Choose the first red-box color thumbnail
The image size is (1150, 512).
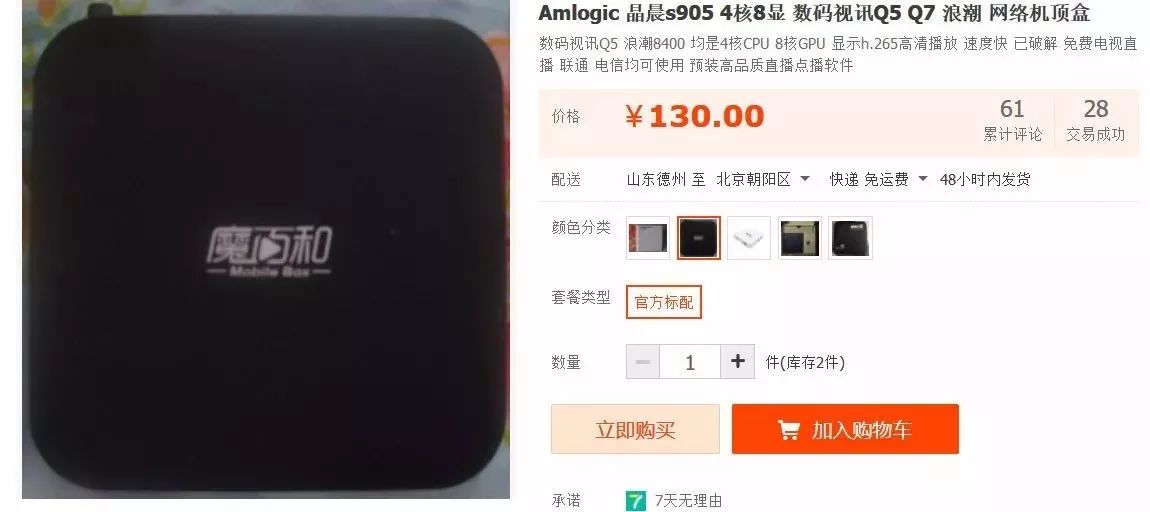pyautogui.click(x=648, y=238)
